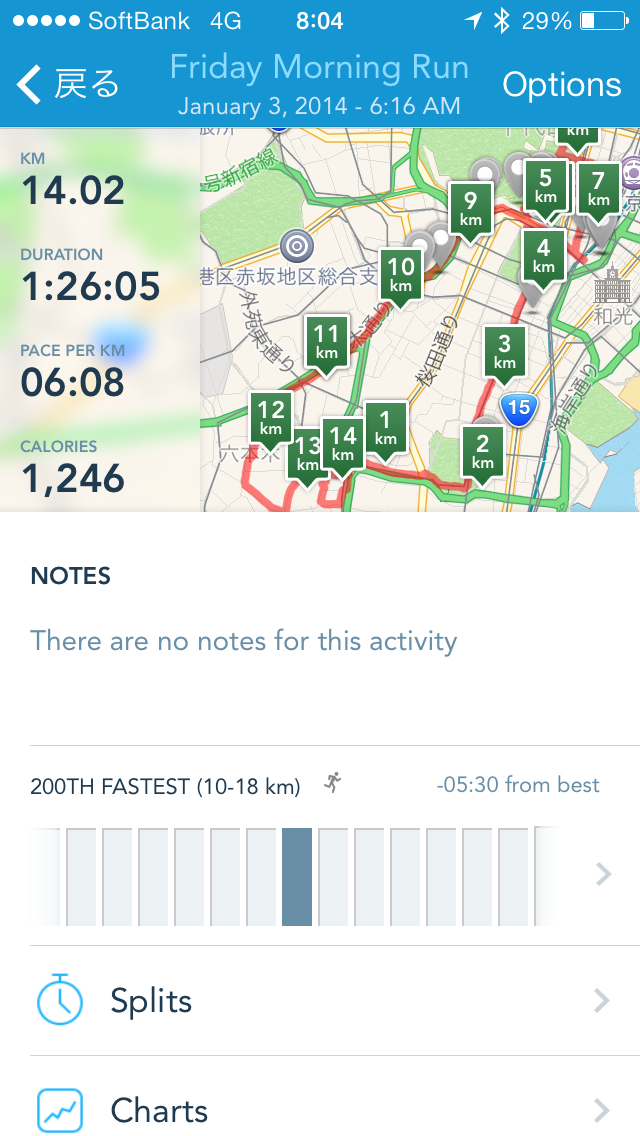
Task: Open the Splits row
Action: pyautogui.click(x=320, y=1001)
